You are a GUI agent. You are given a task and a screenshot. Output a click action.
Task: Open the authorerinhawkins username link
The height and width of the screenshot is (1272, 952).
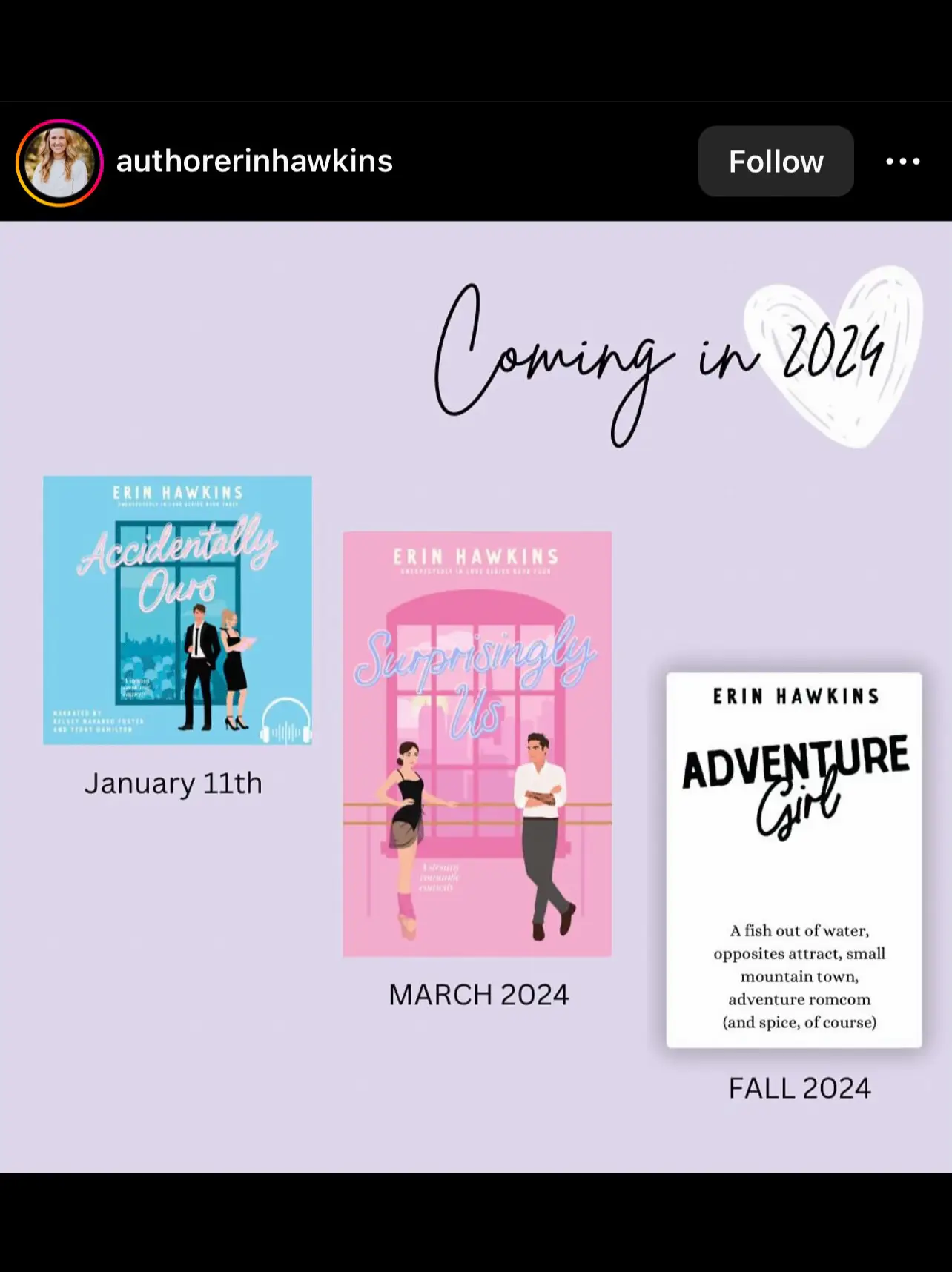pyautogui.click(x=254, y=161)
